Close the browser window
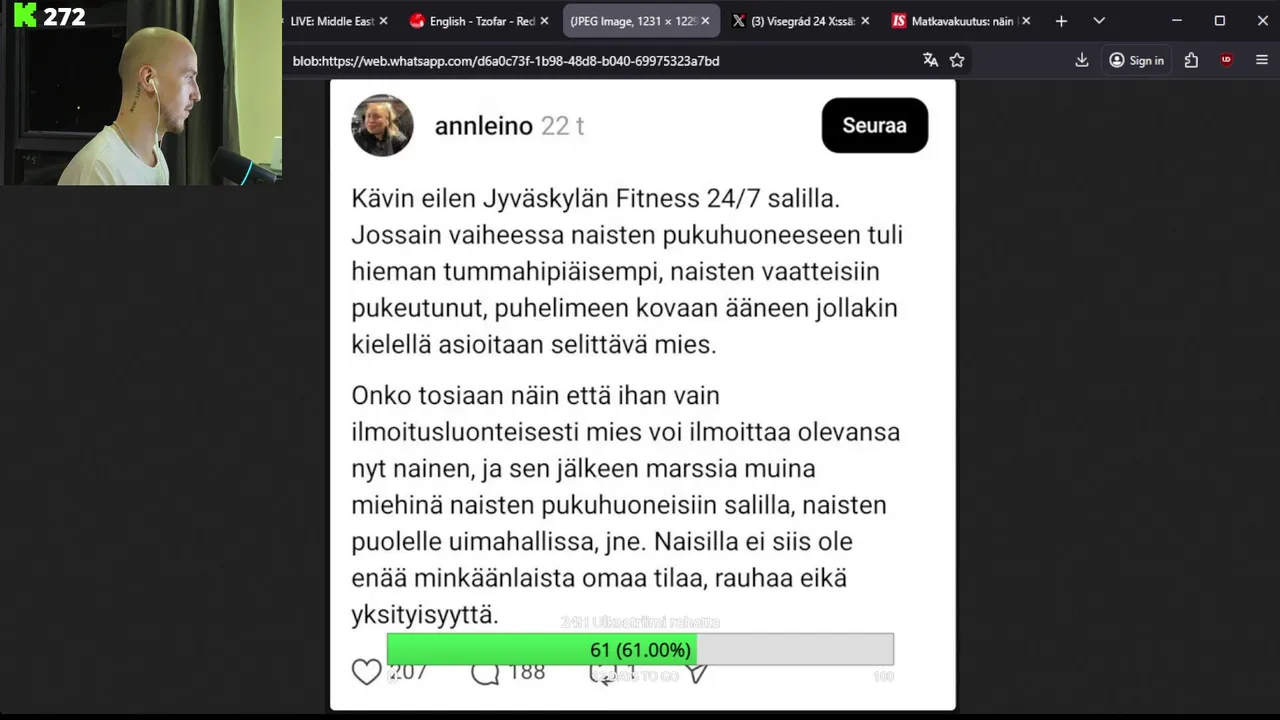 click(1262, 21)
